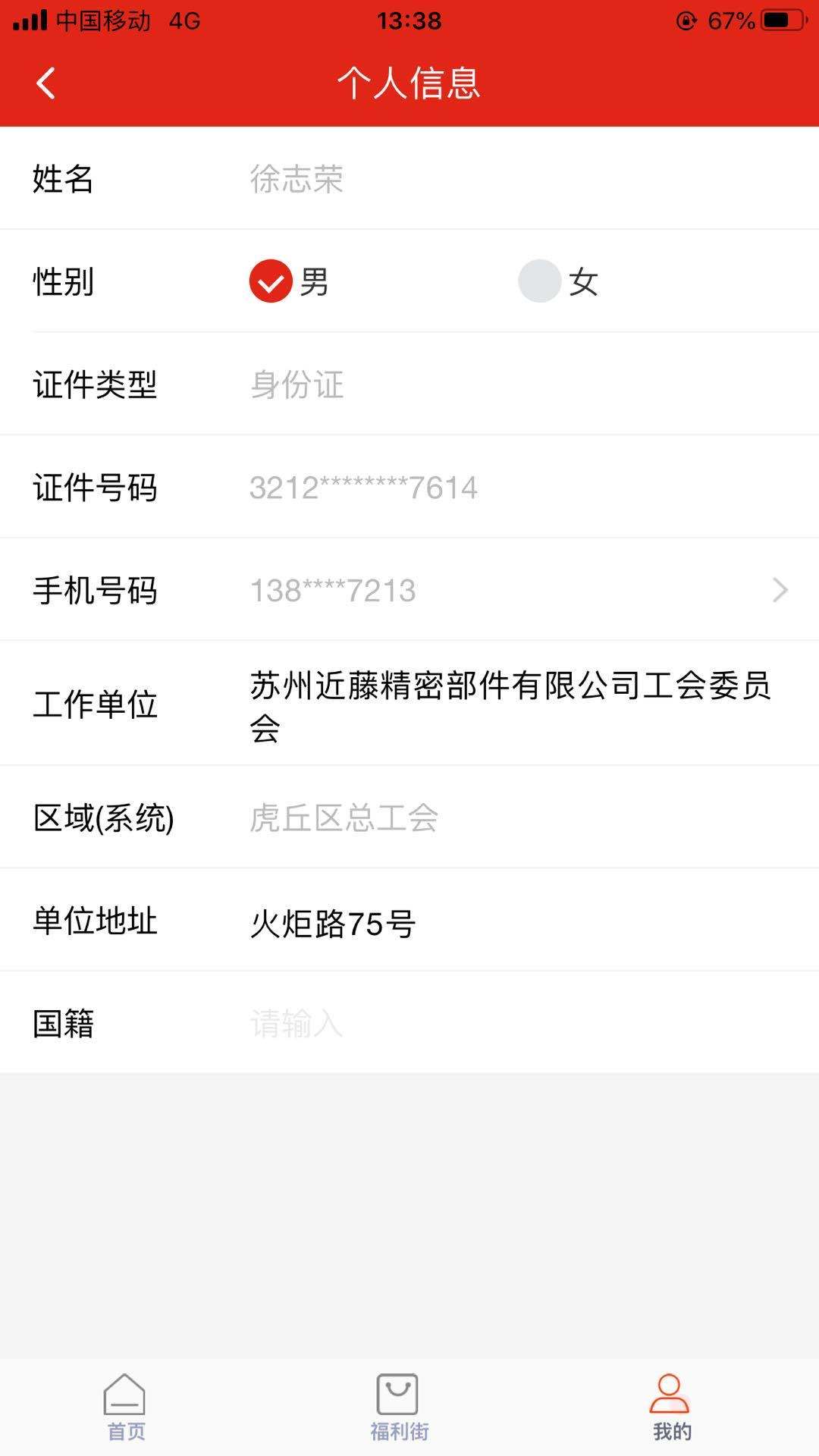
Task: Switch to the 福利街 tab
Action: tap(399, 1407)
